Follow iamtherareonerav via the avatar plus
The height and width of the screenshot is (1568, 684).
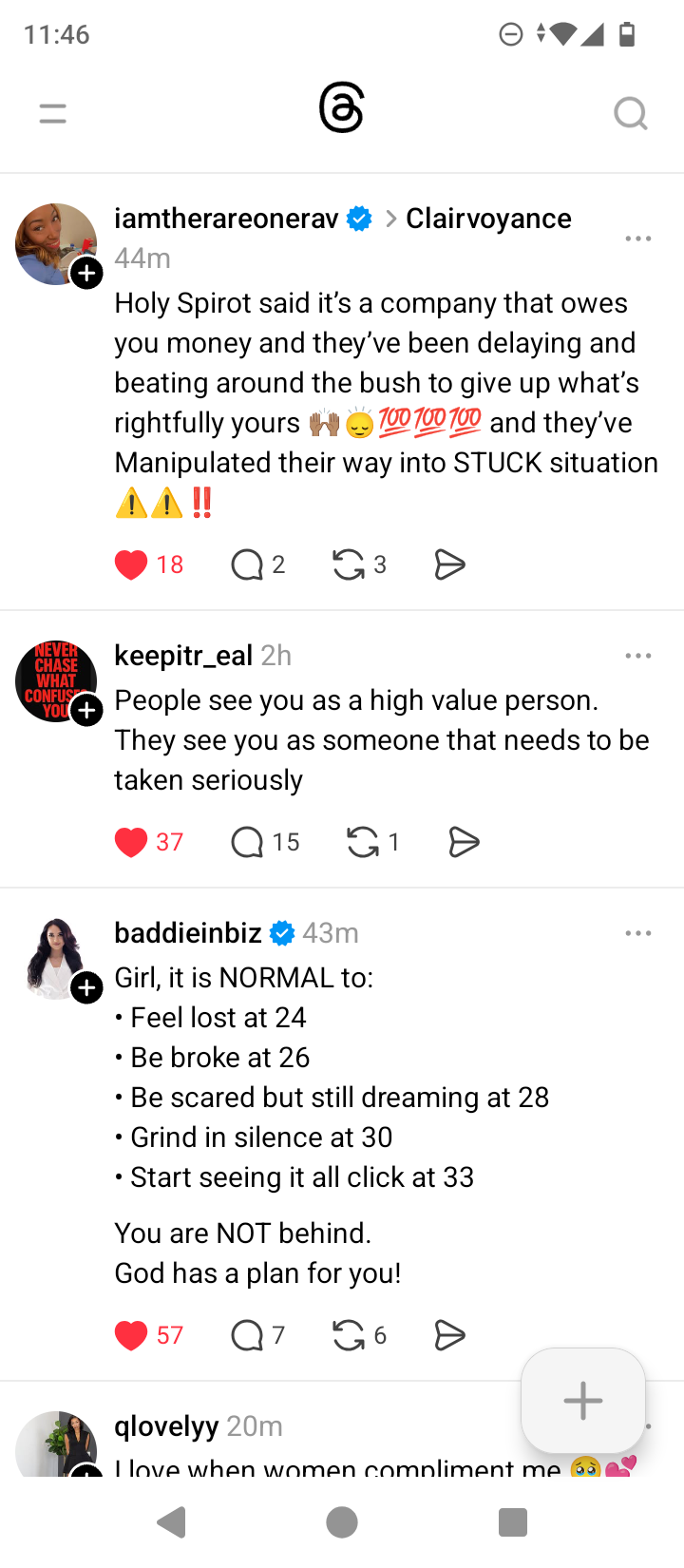[86, 274]
